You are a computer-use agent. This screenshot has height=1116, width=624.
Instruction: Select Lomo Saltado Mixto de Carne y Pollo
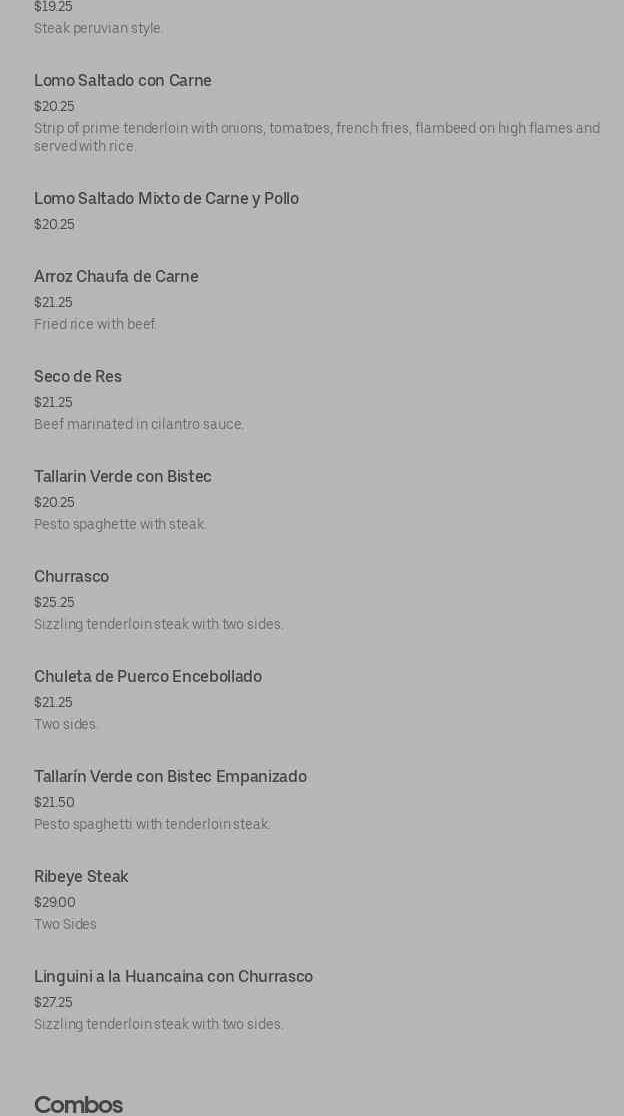point(166,199)
